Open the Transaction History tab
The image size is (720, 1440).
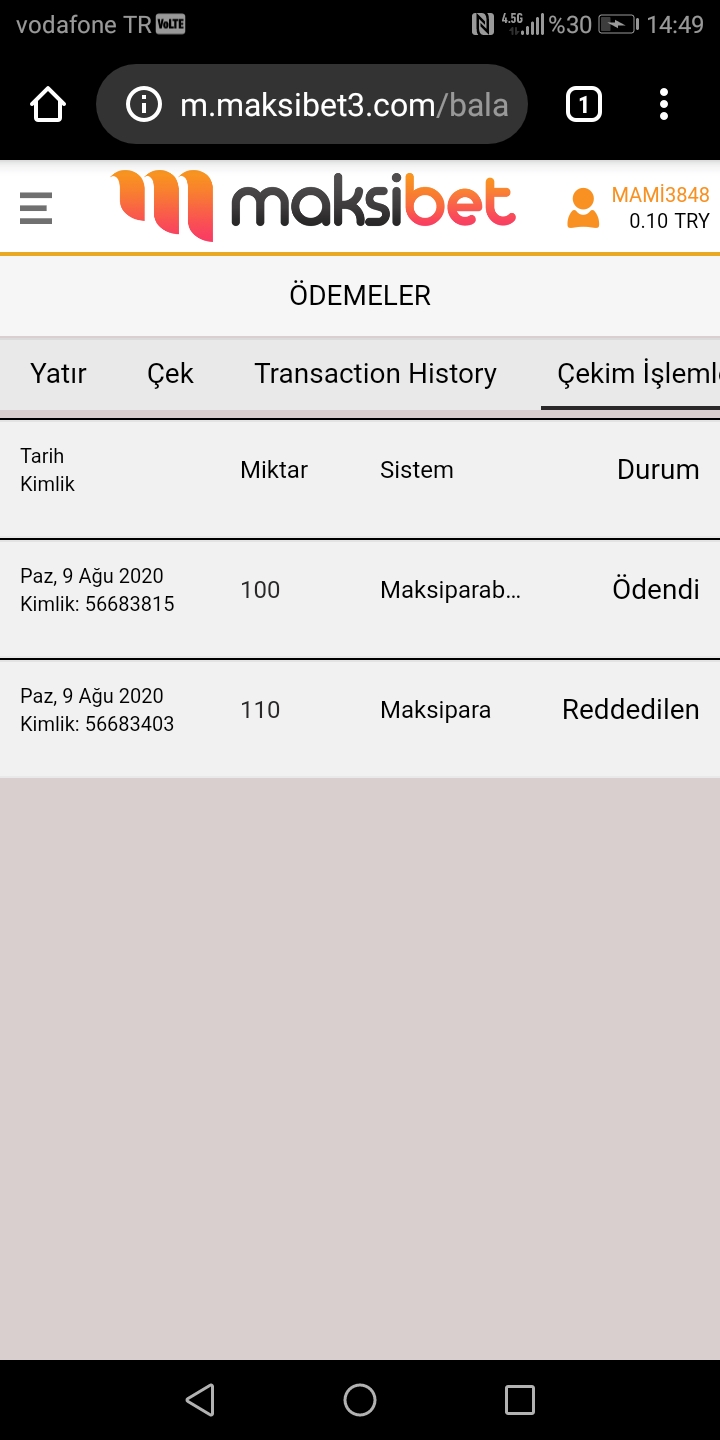point(375,374)
